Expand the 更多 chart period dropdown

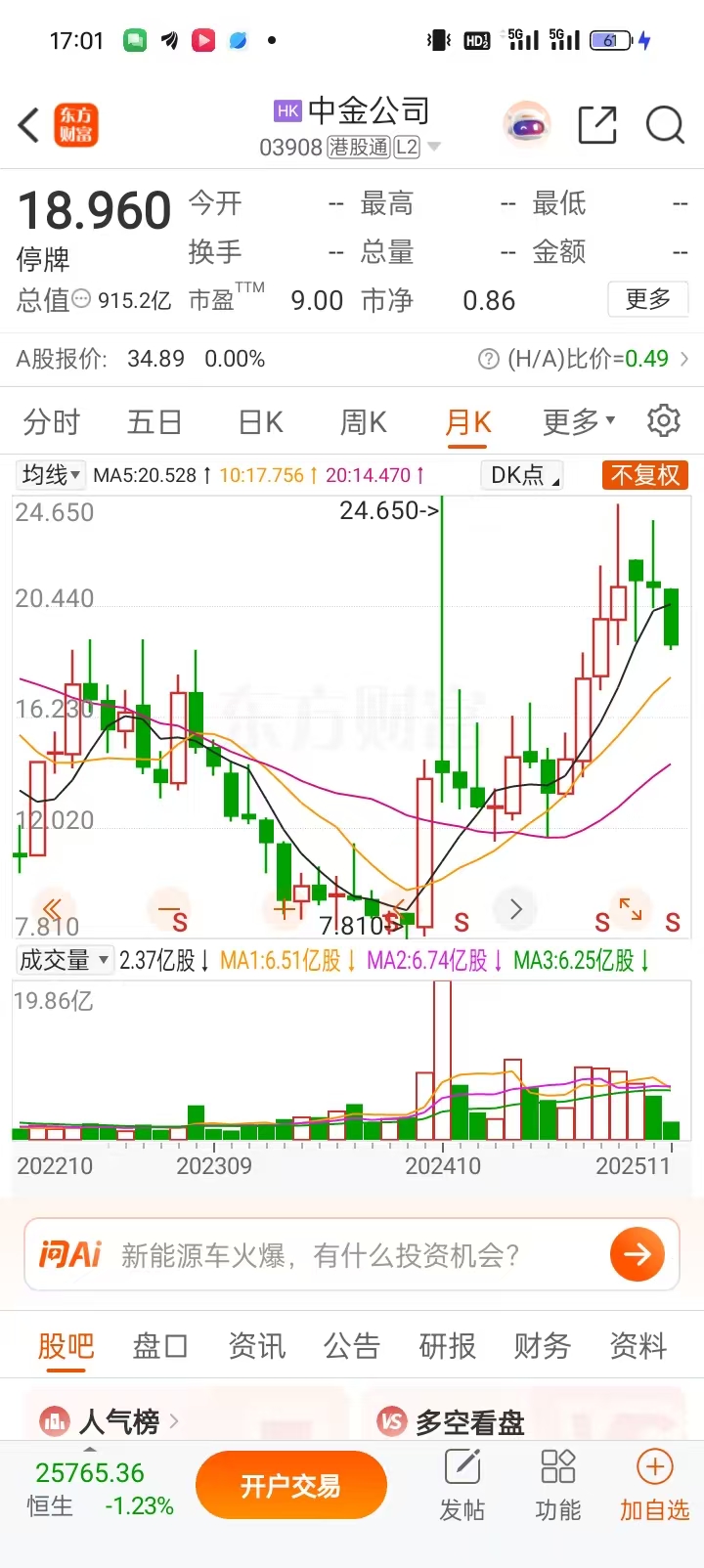tap(579, 422)
